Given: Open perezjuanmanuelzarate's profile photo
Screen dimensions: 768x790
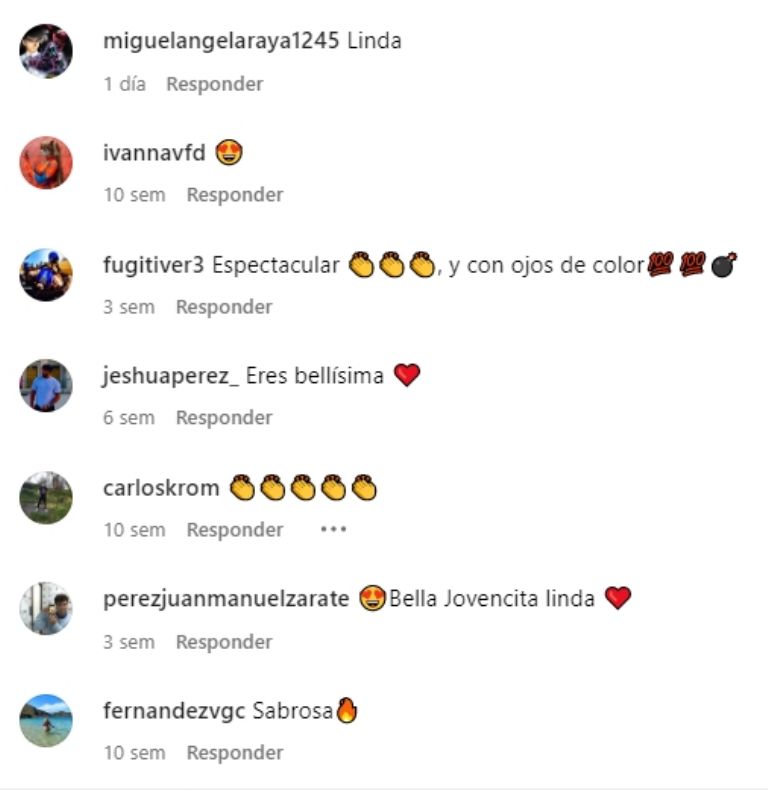Looking at the screenshot, I should (46, 609).
